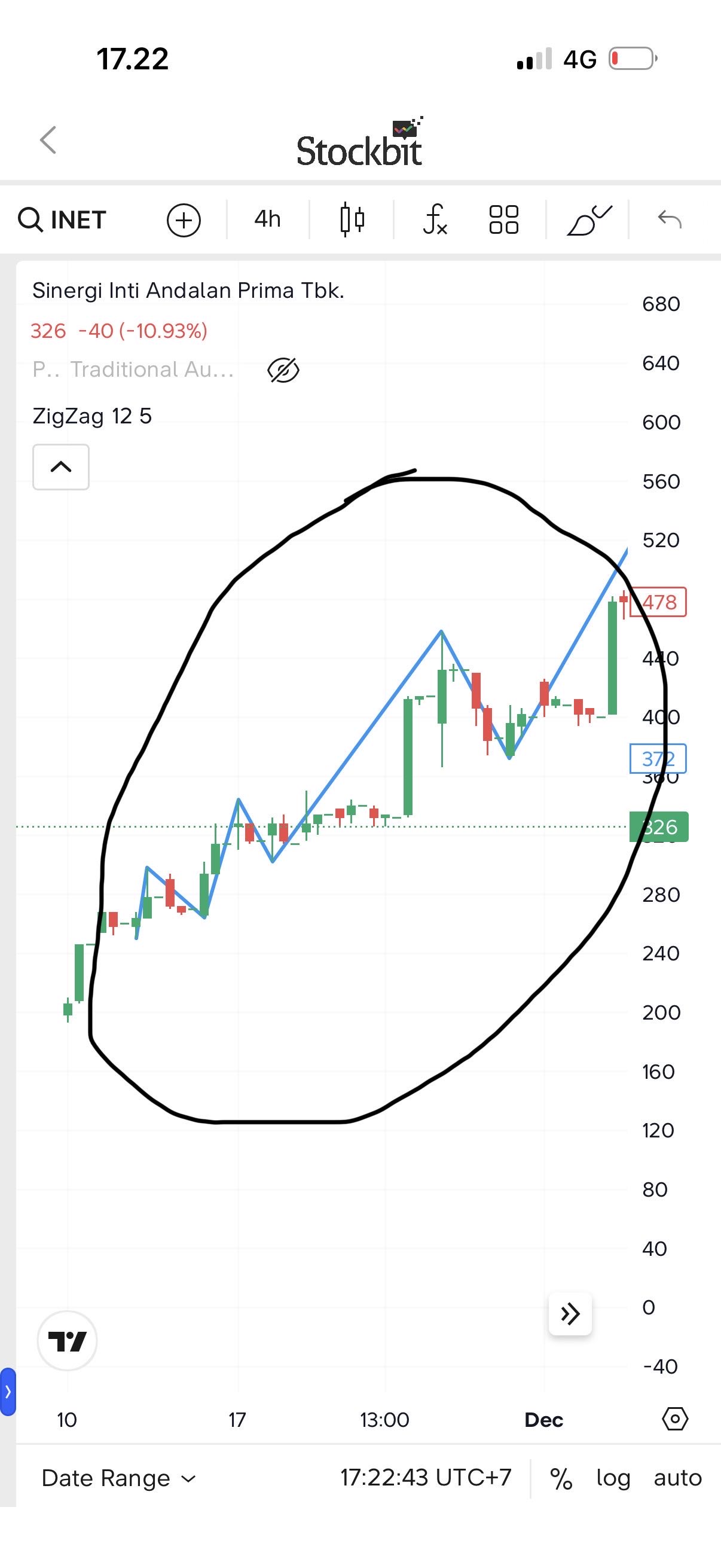Jump to the latest bar
The height and width of the screenshot is (1568, 721).
coord(570,1314)
